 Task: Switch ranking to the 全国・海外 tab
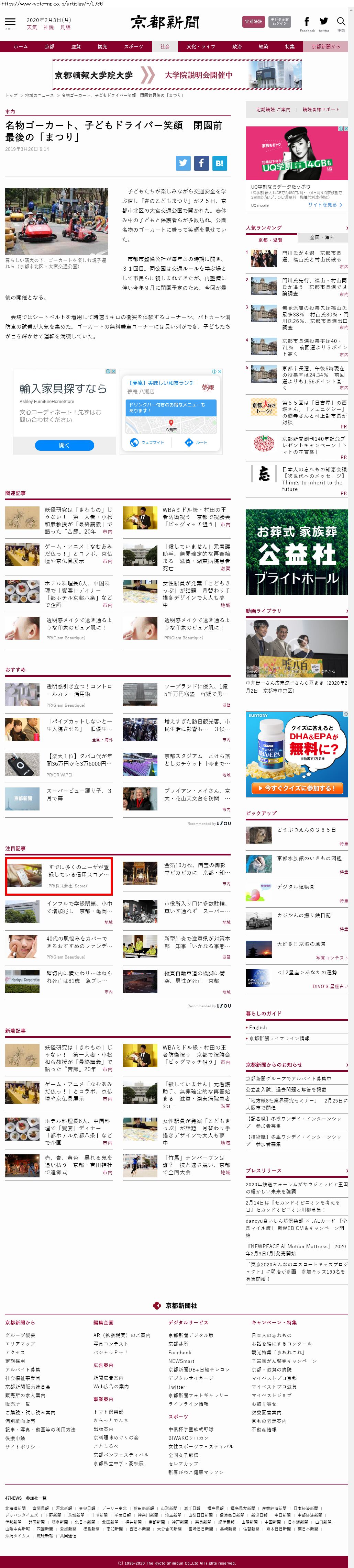tap(322, 237)
